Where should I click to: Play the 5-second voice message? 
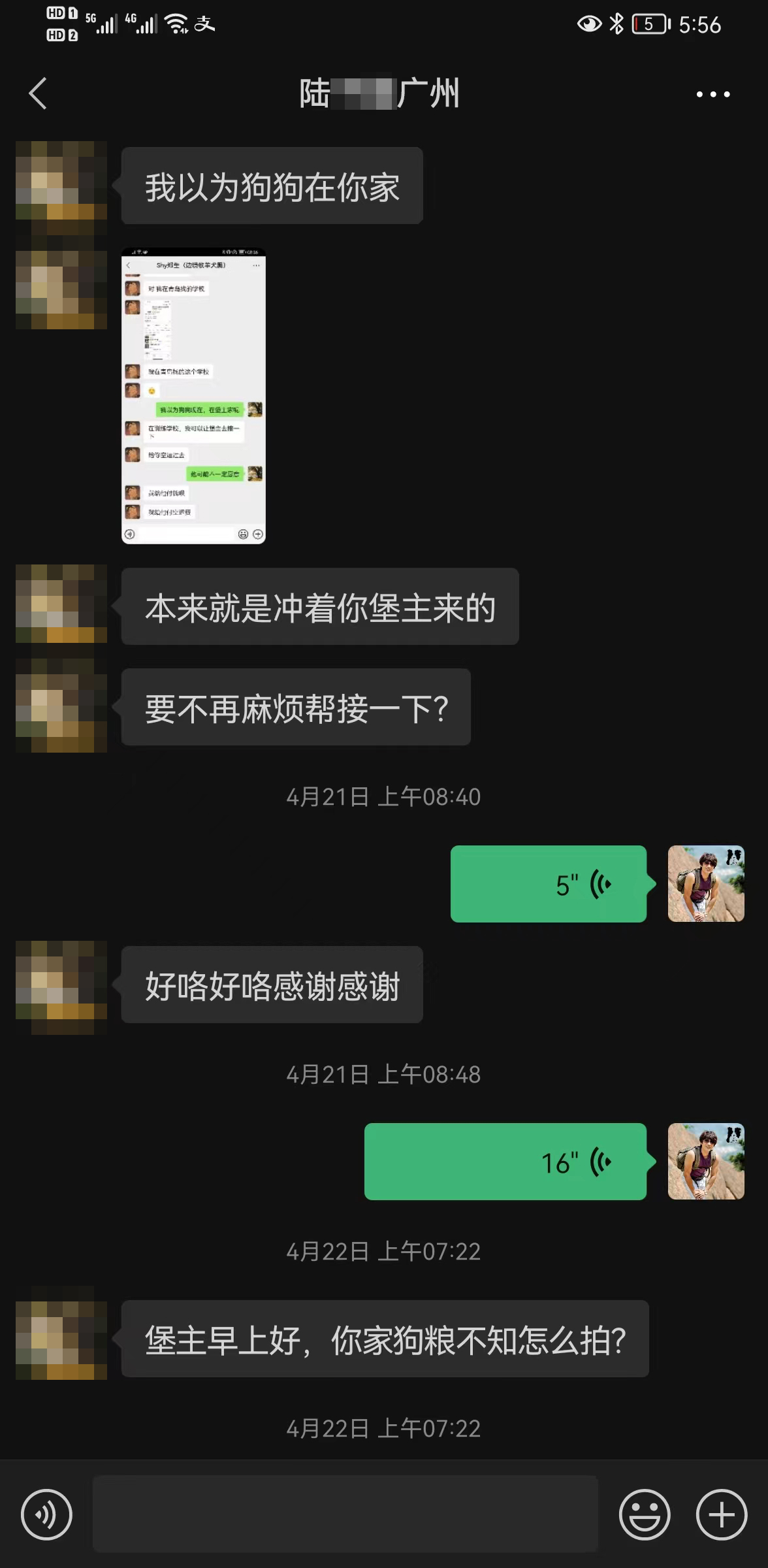(549, 884)
